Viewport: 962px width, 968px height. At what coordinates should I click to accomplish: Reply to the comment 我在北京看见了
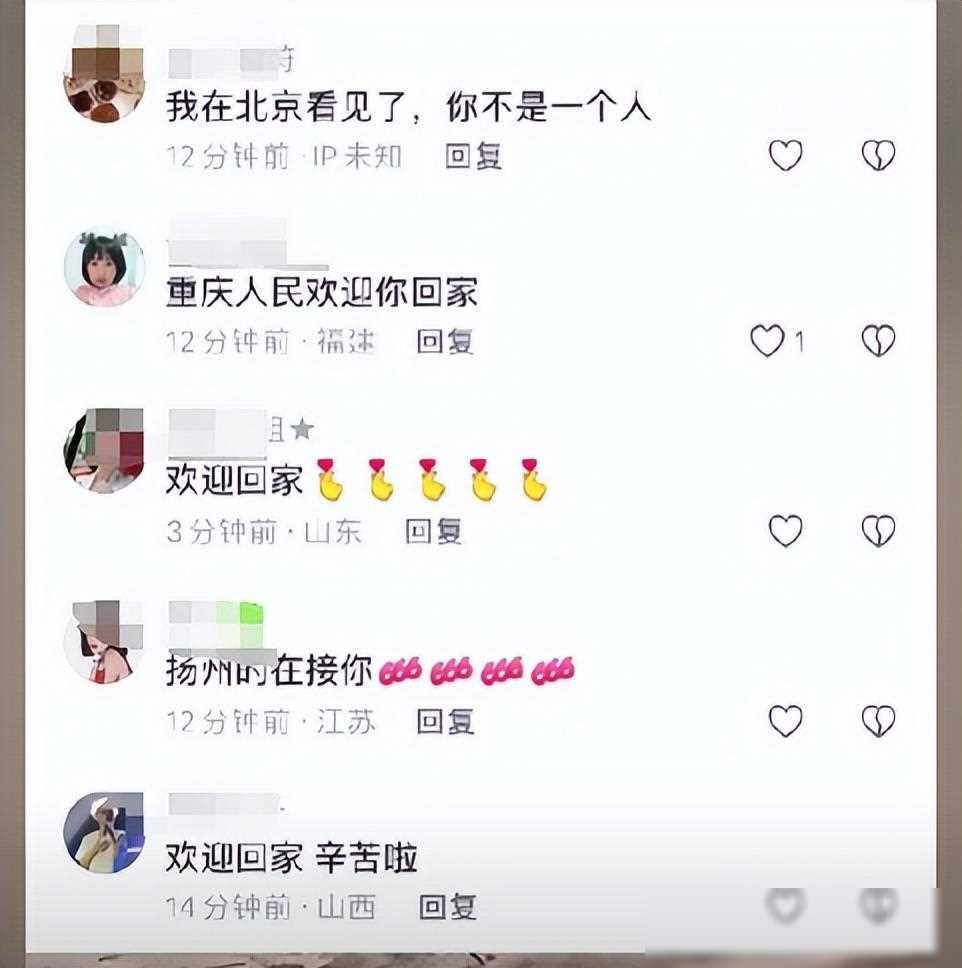click(473, 156)
